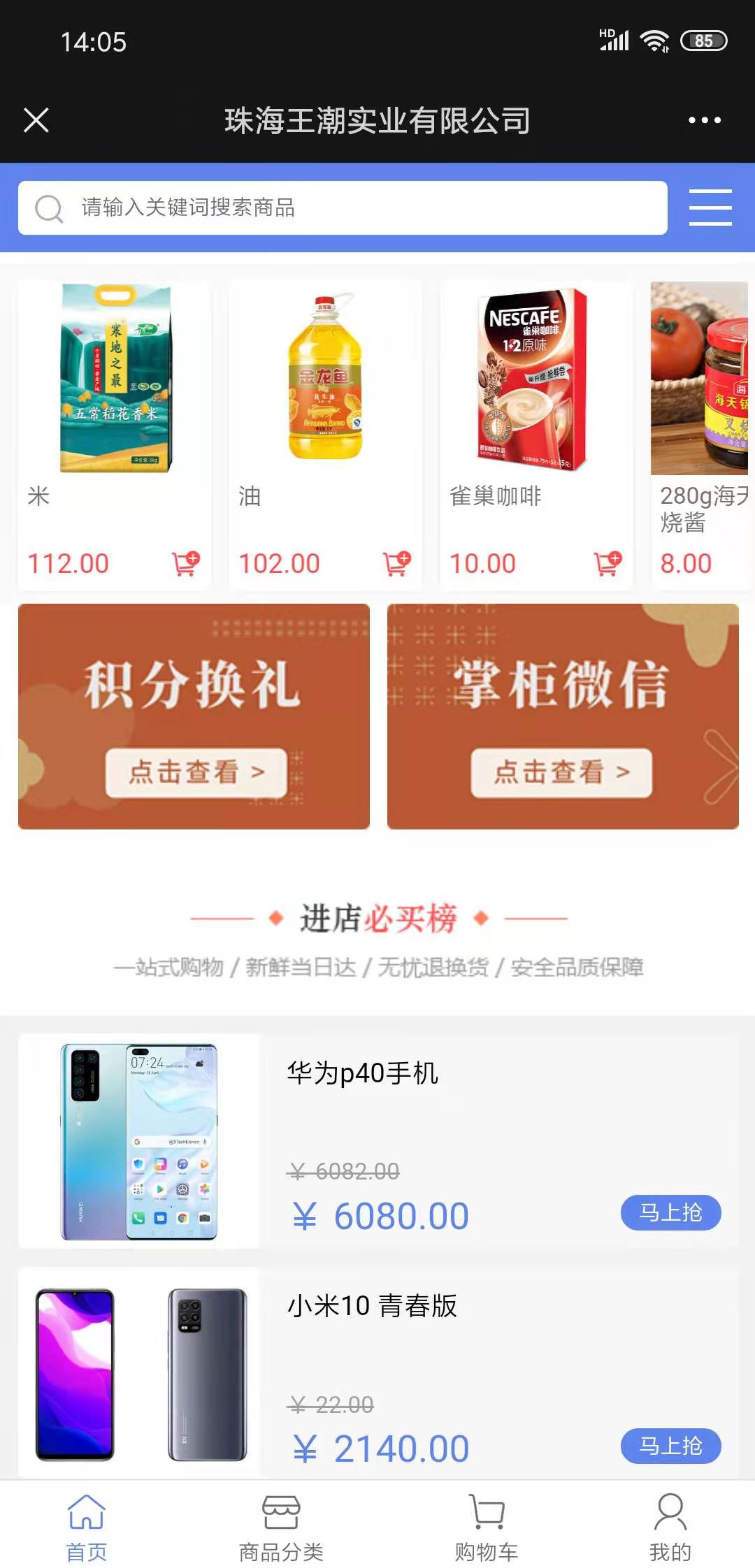Tap 马上抢 for 小米10 青春版
Viewport: 755px width, 1568px height.
(x=670, y=1446)
